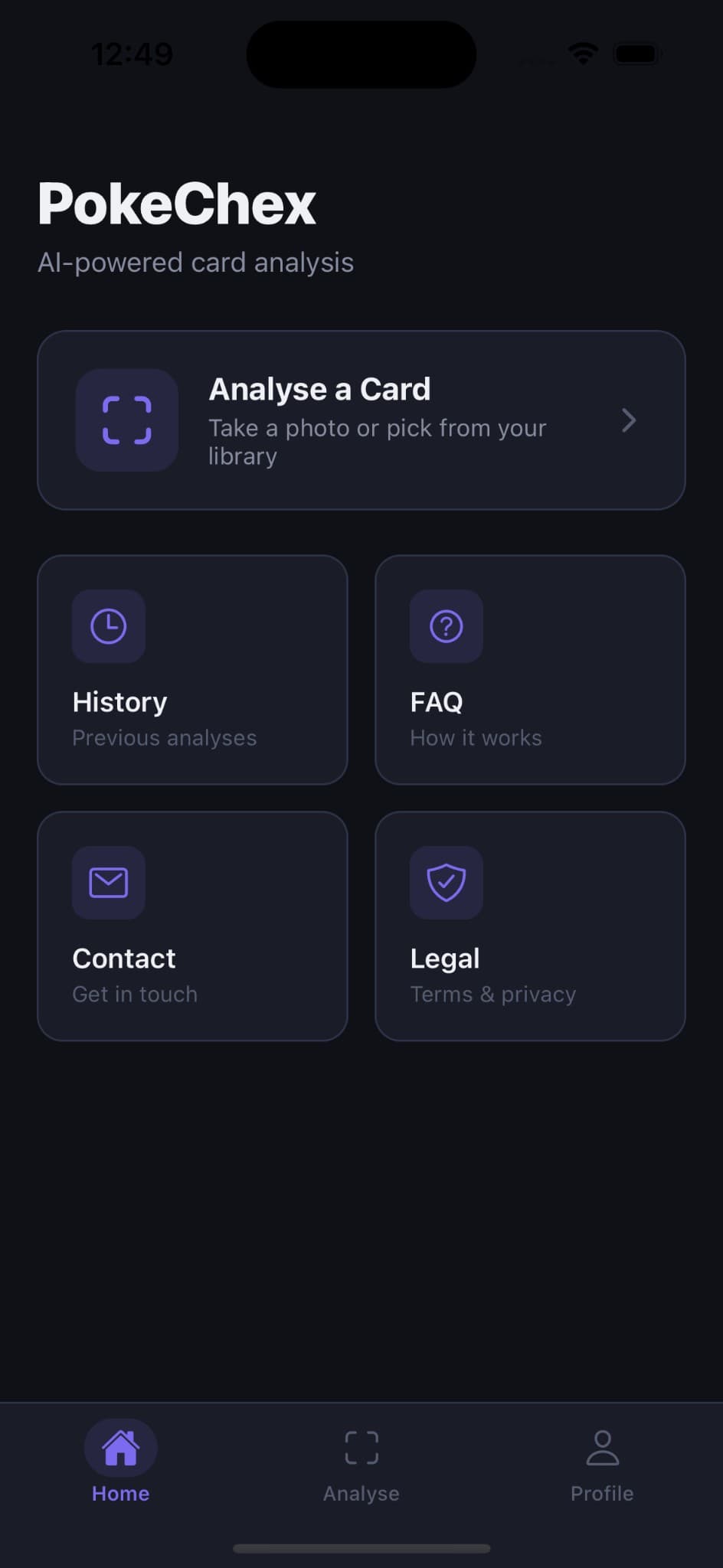Screen dimensions: 723x1568
Task: Expand Analyse a Card via its chevron arrow
Action: coord(629,420)
